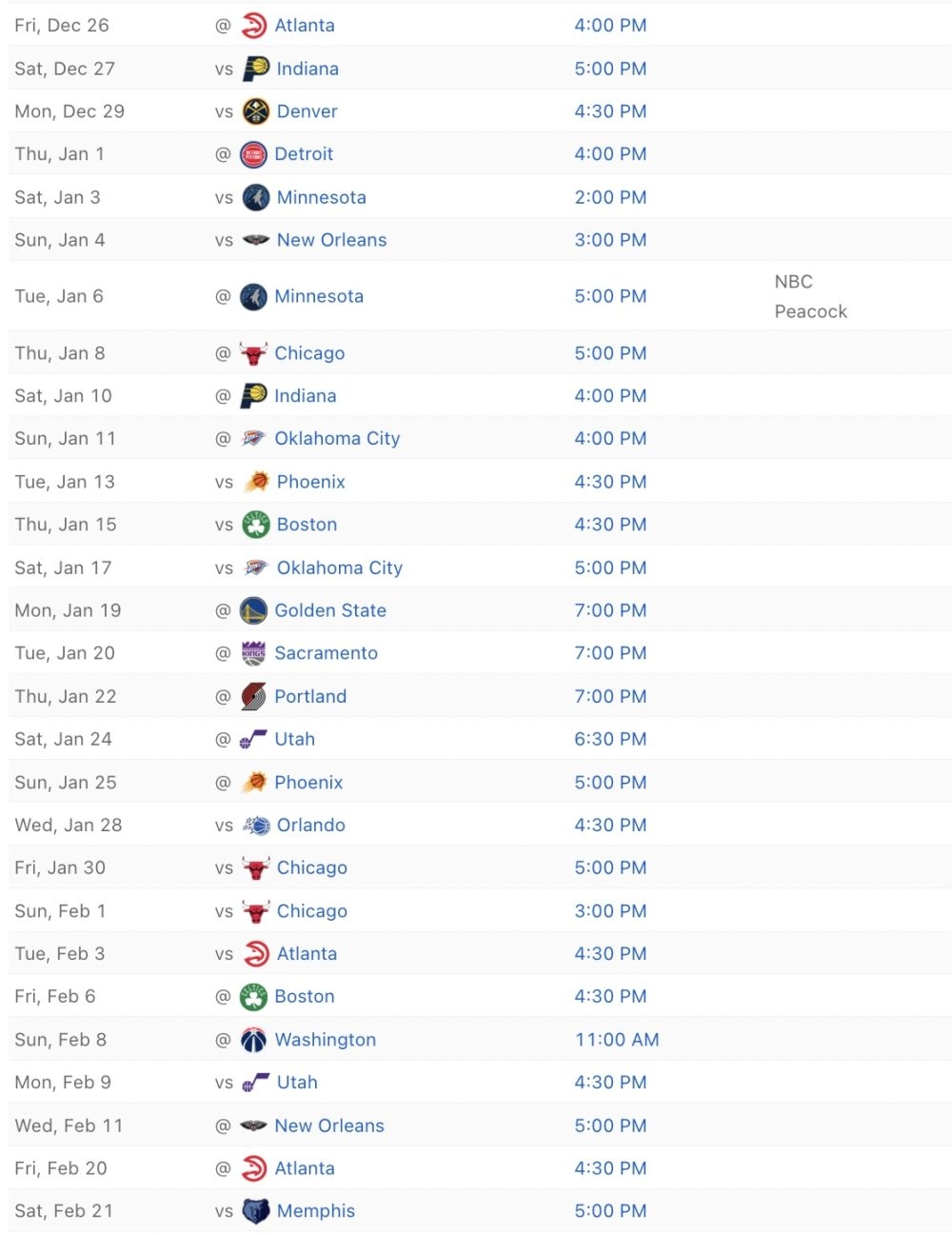Select the Portland team link
The height and width of the screenshot is (1235, 952).
[310, 696]
